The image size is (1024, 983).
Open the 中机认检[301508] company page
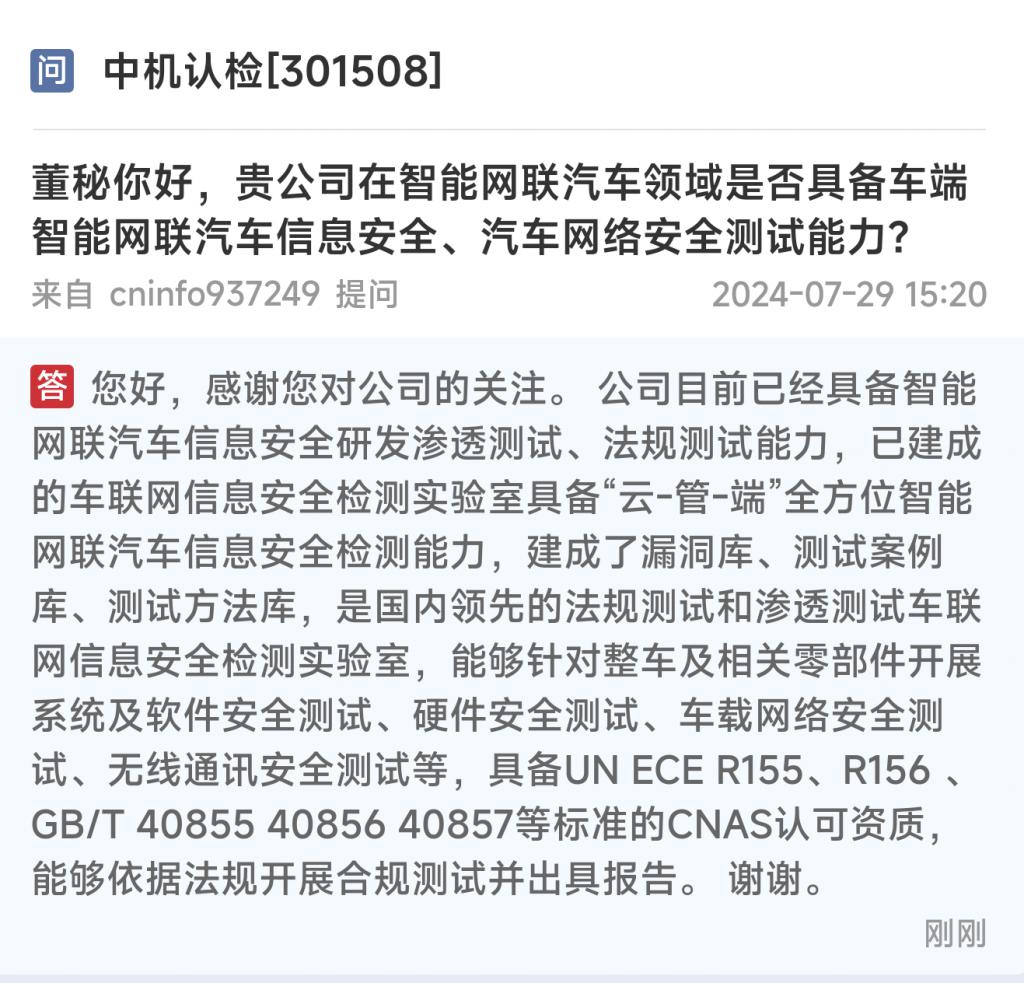tap(272, 72)
